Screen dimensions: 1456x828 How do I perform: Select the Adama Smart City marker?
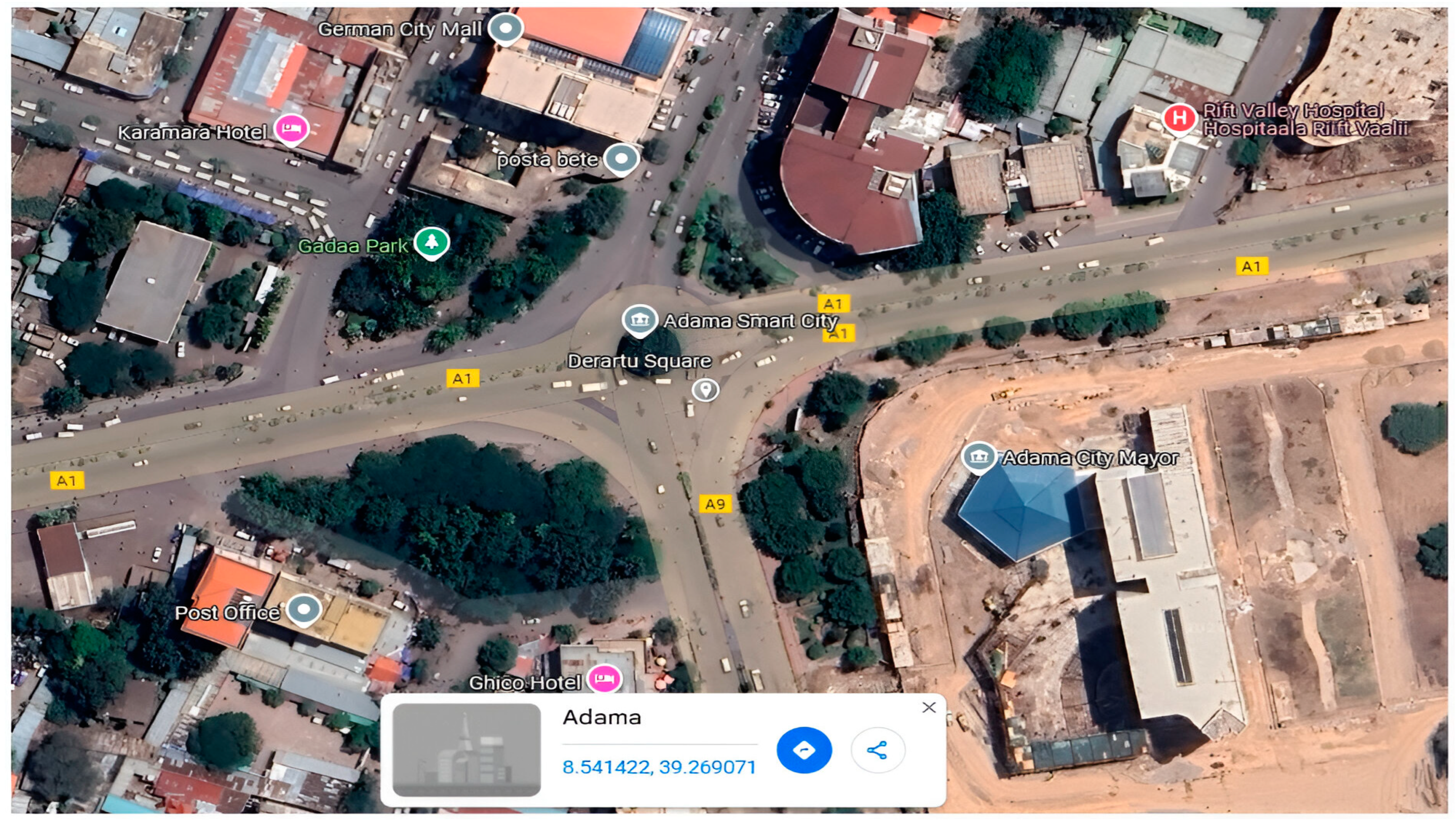point(639,320)
